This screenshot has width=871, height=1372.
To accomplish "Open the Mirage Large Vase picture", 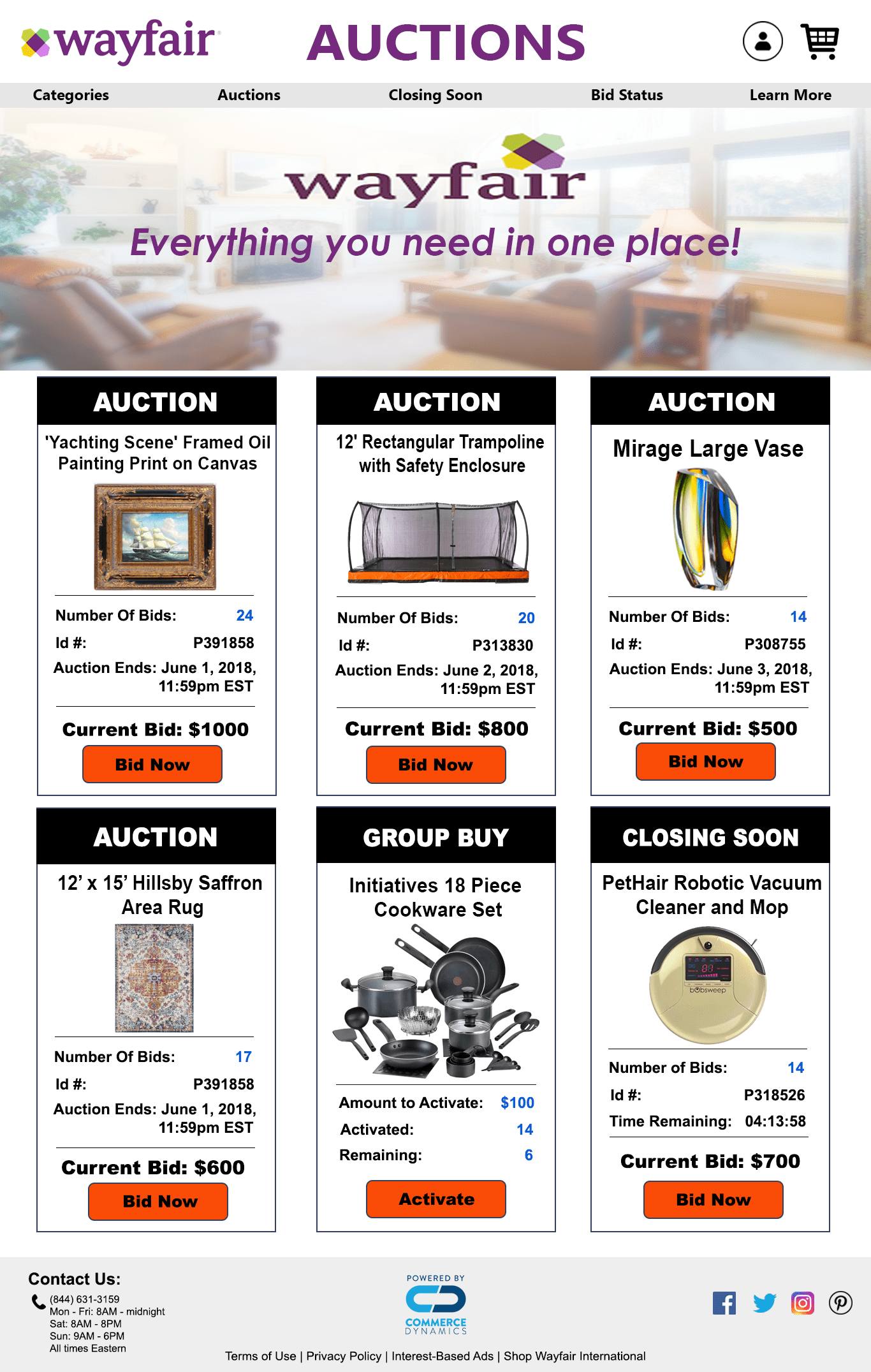I will point(706,529).
